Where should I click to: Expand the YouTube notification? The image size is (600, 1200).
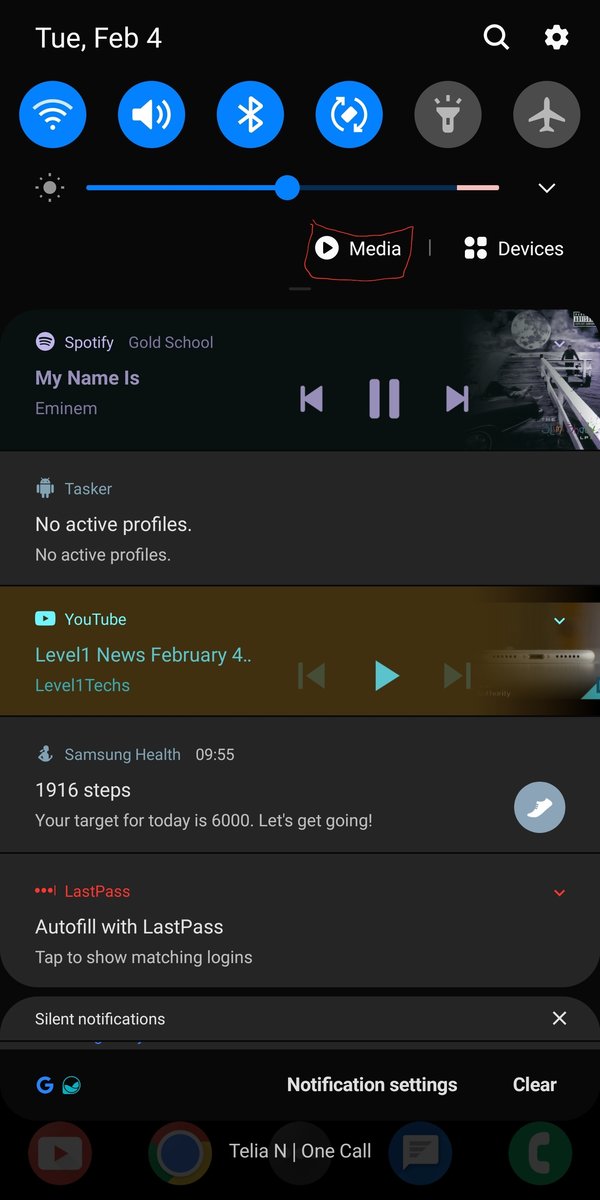tap(560, 621)
